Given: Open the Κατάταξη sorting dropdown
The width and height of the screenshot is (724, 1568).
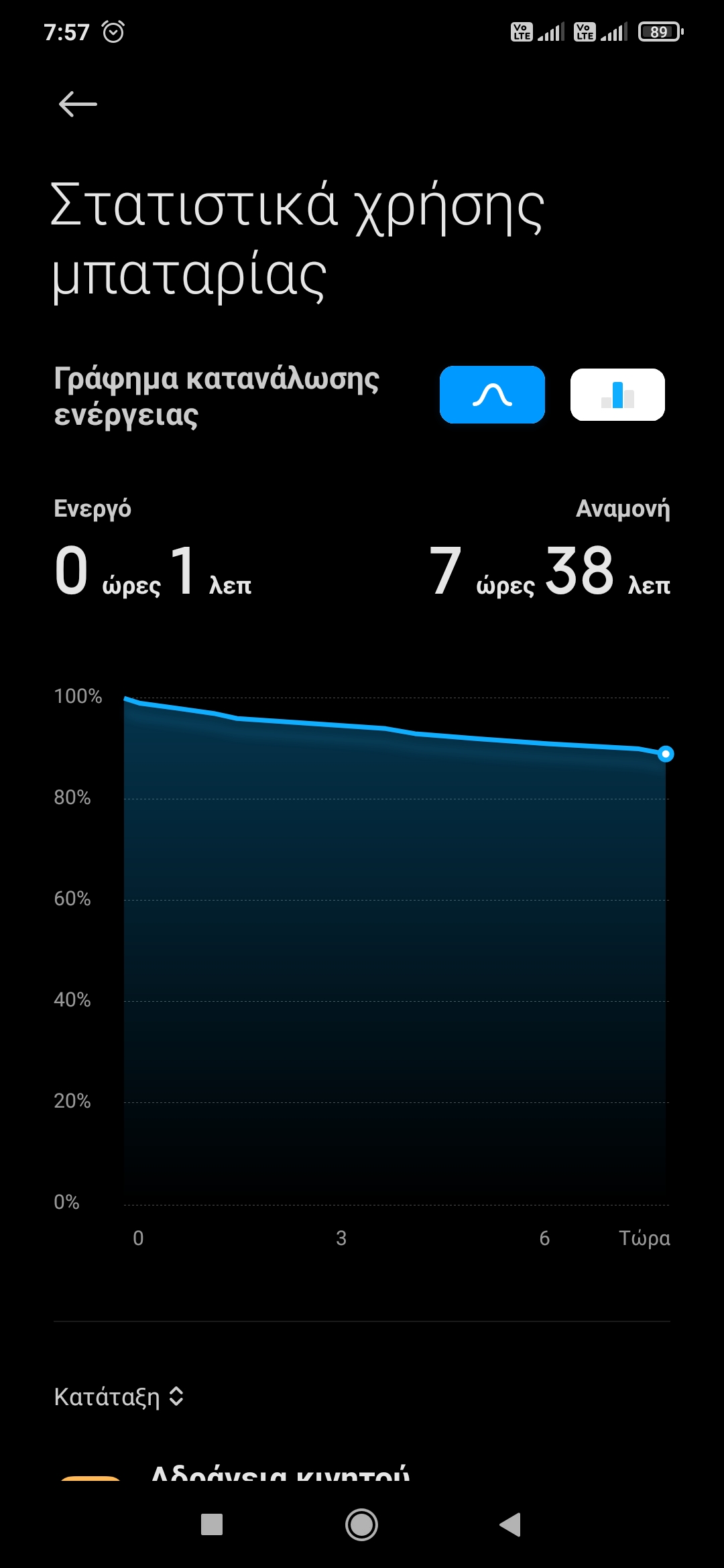Looking at the screenshot, I should (x=119, y=1397).
